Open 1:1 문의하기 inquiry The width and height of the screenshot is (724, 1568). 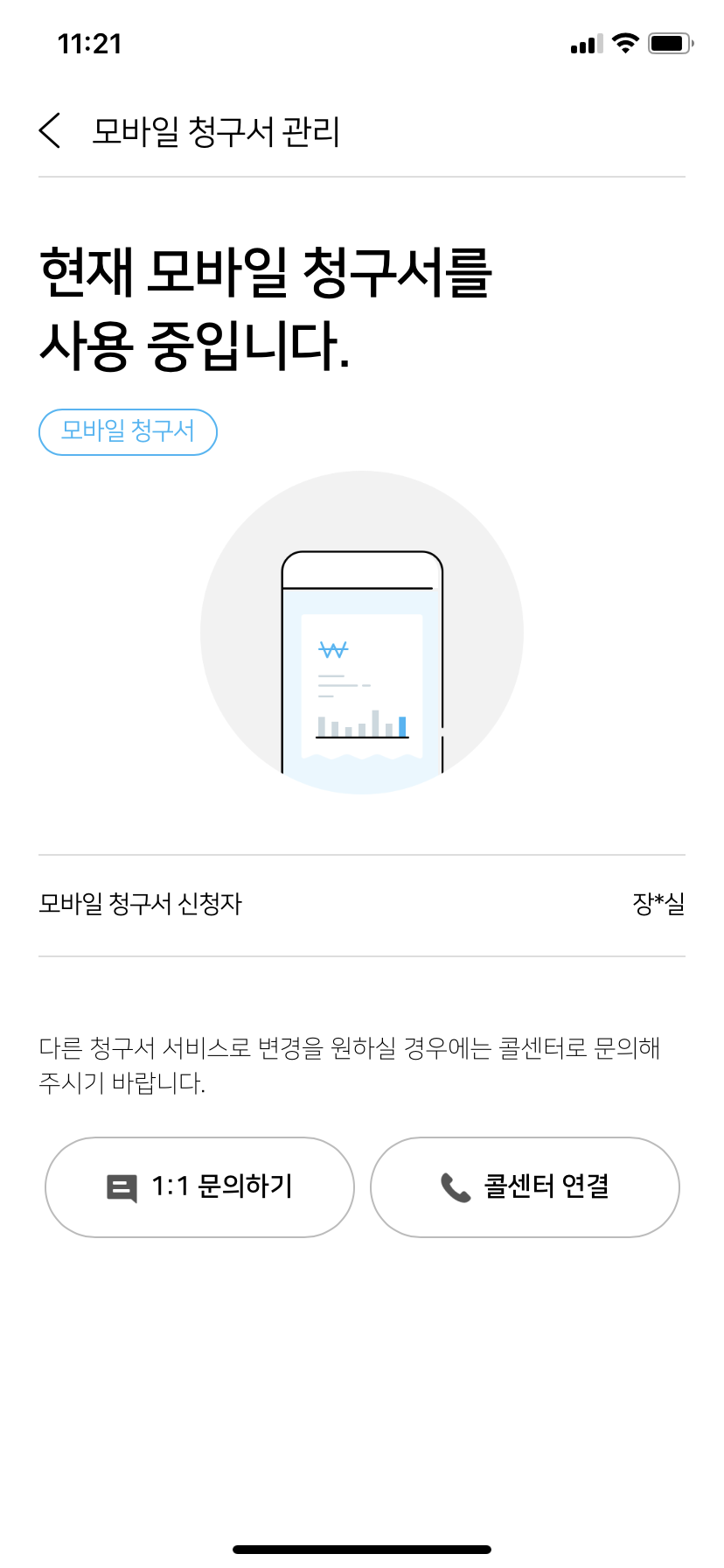coord(199,1187)
